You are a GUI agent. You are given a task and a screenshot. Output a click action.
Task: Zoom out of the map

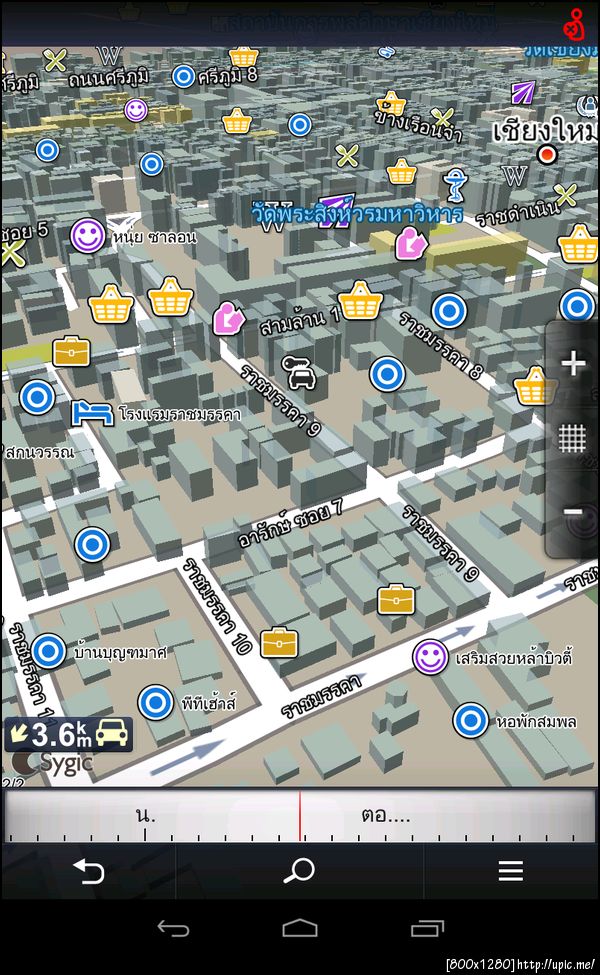(573, 513)
